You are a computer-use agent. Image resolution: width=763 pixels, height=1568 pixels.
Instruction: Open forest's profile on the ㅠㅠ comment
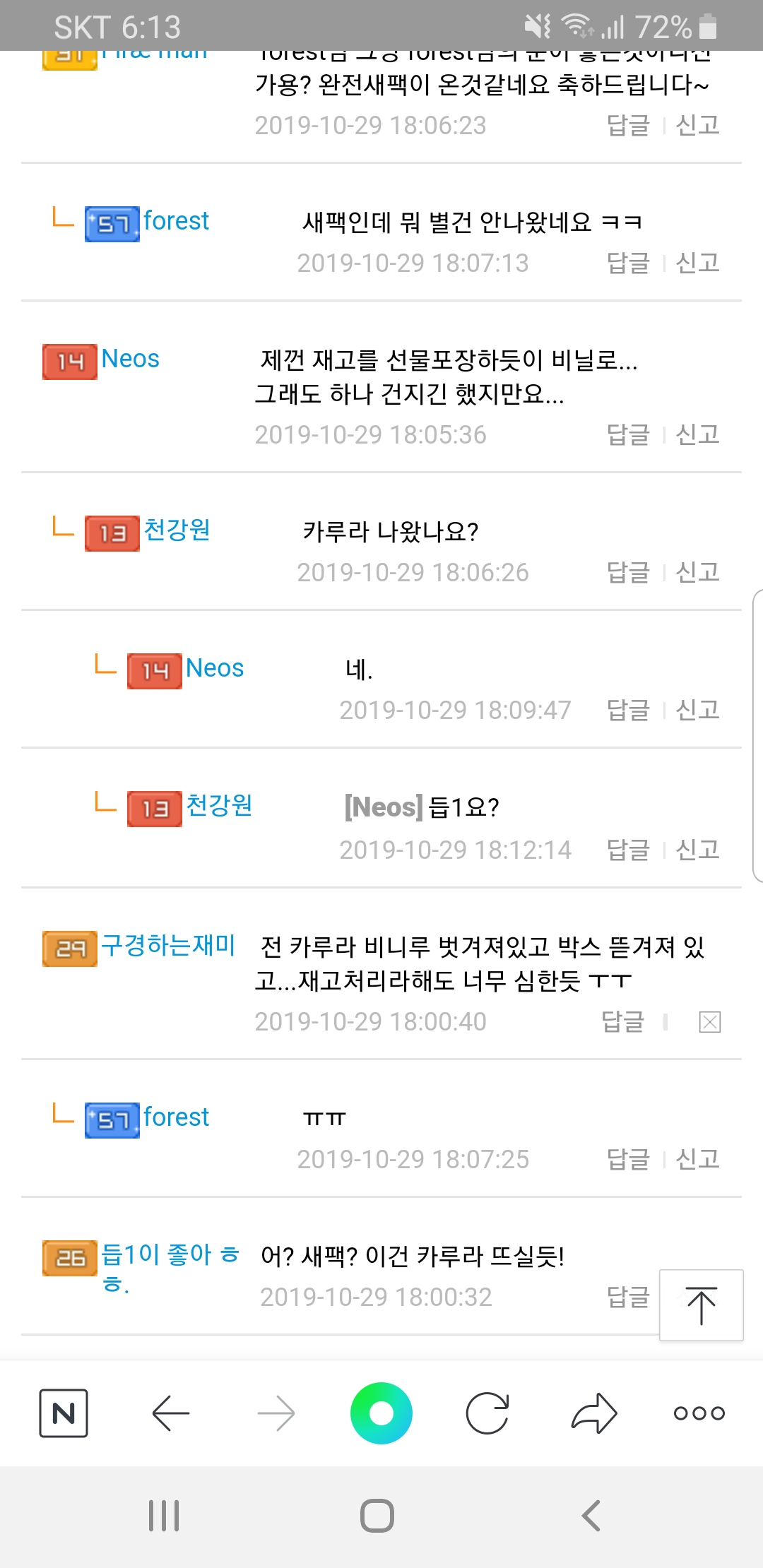point(176,1117)
